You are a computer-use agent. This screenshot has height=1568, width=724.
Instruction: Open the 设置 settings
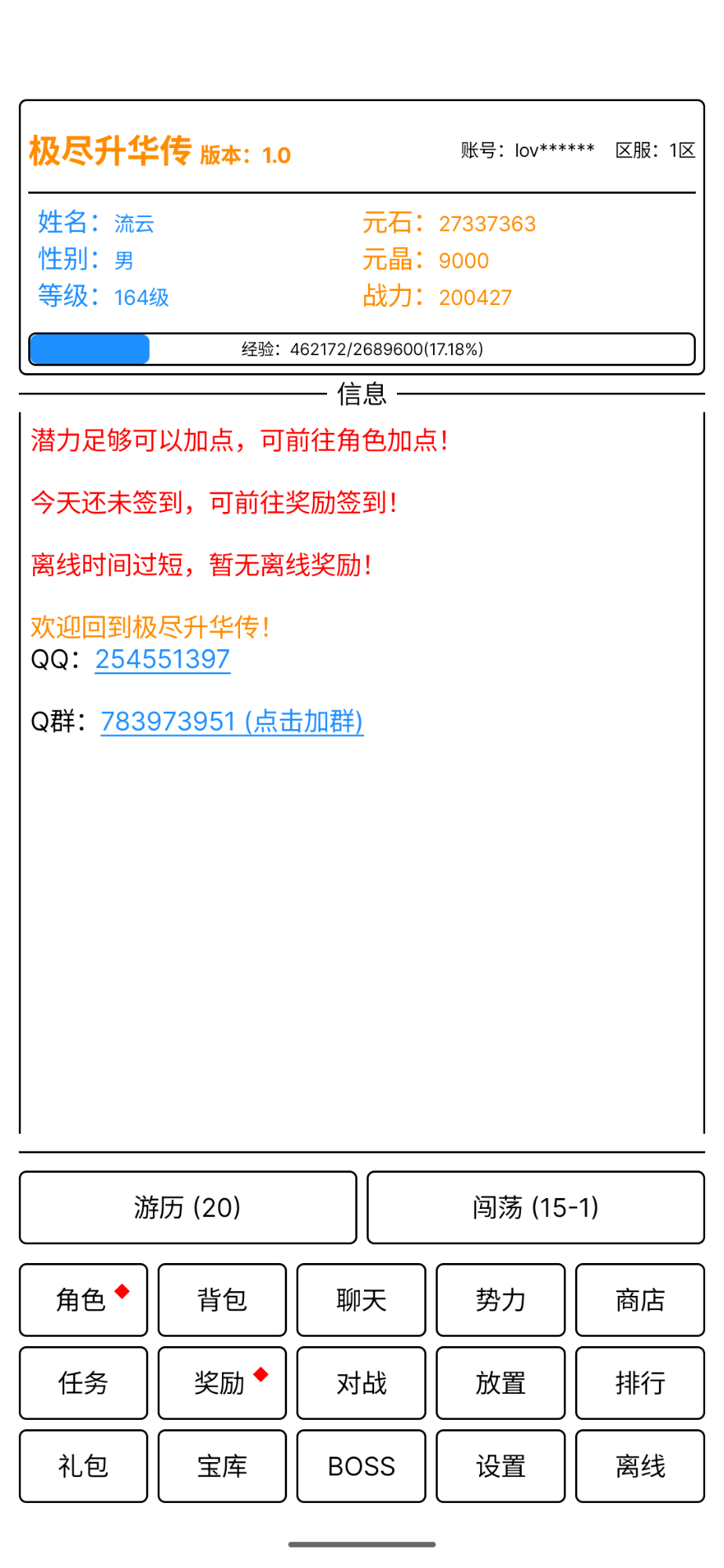click(x=500, y=1466)
